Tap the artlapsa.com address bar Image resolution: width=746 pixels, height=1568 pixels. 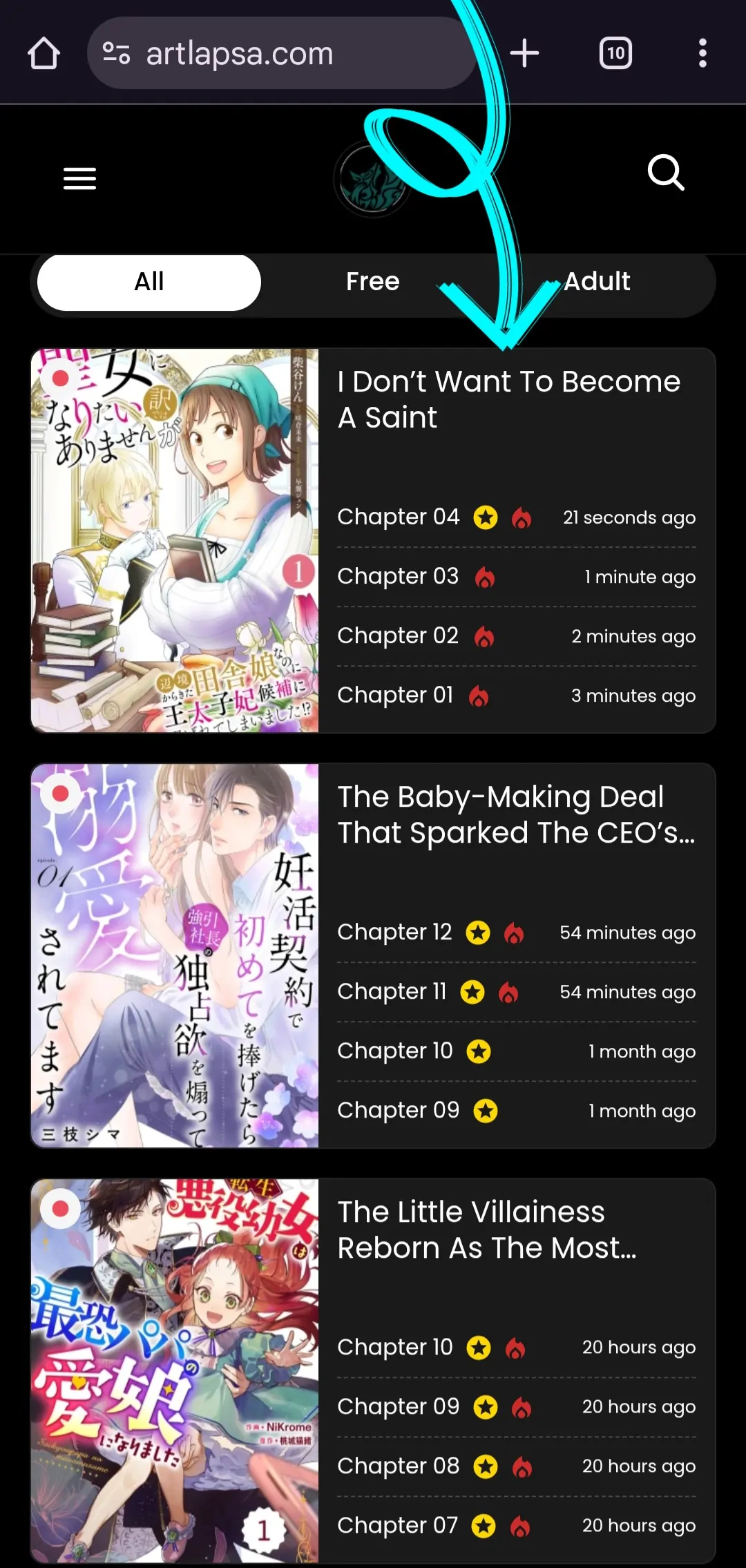tap(276, 53)
